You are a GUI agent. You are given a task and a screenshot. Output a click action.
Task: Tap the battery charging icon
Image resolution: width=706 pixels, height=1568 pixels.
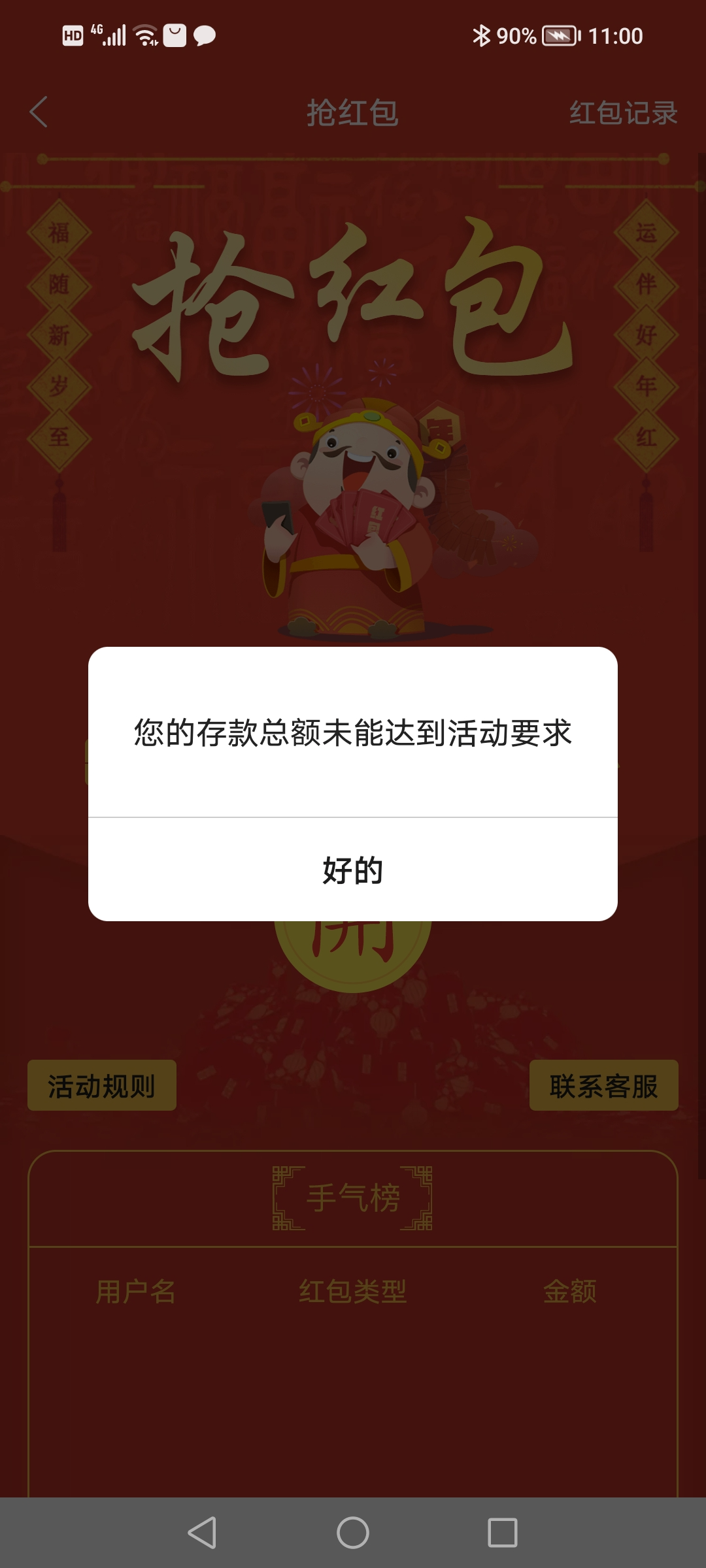(x=559, y=36)
